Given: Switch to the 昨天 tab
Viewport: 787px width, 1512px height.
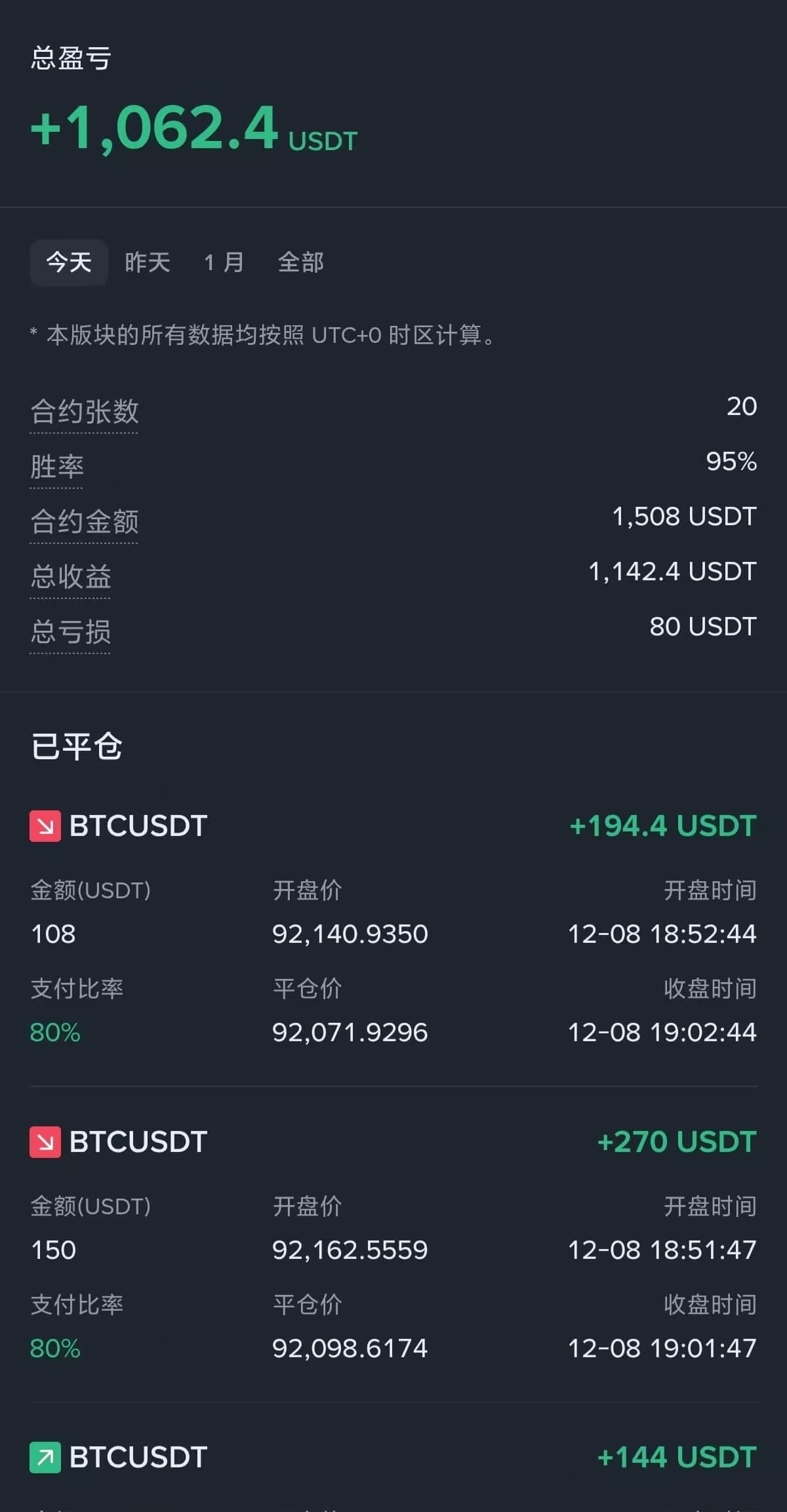Looking at the screenshot, I should [148, 262].
